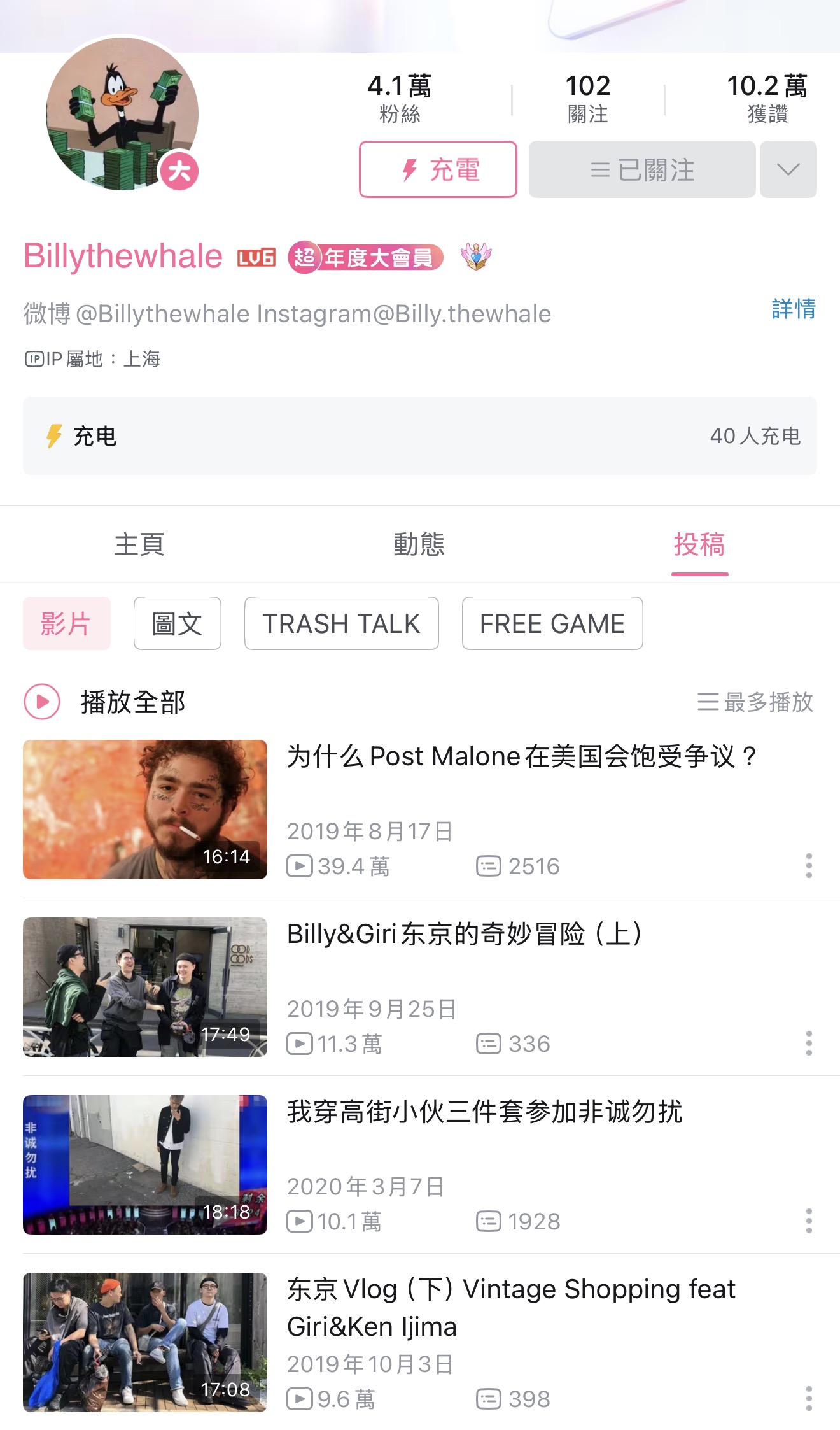Open Billy&Giri 东京的奇妙冒险 (上) video
Image resolution: width=840 pixels, height=1430 pixels.
465,935
